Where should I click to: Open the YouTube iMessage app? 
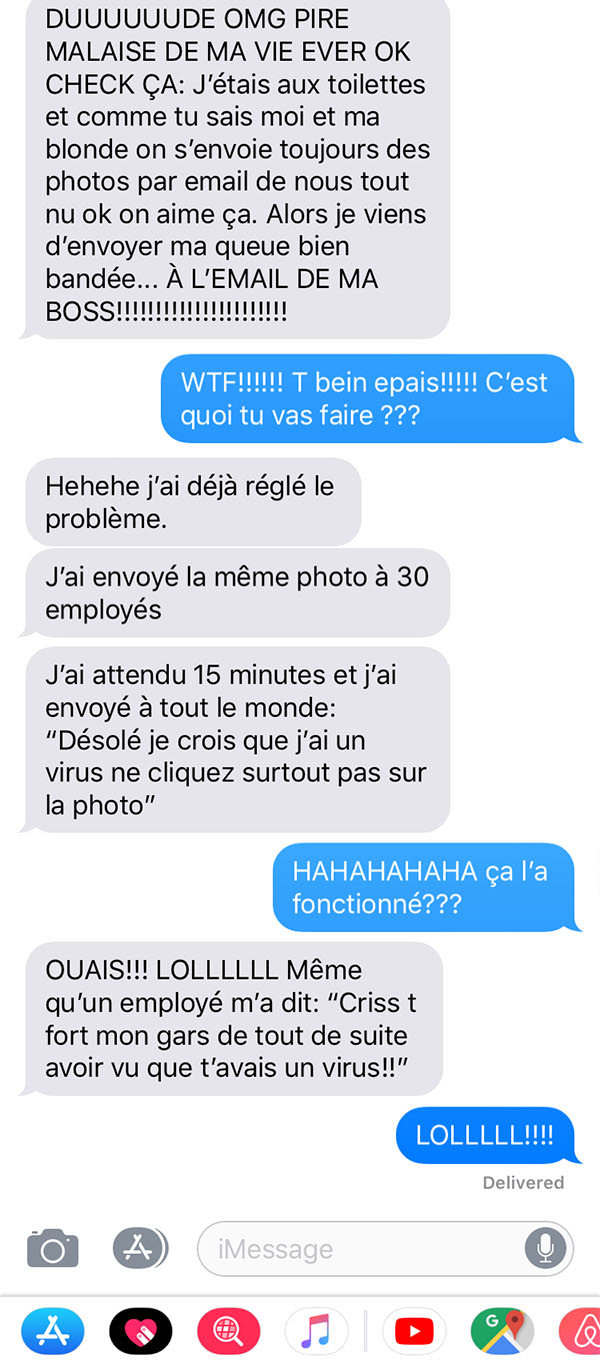pyautogui.click(x=414, y=1332)
